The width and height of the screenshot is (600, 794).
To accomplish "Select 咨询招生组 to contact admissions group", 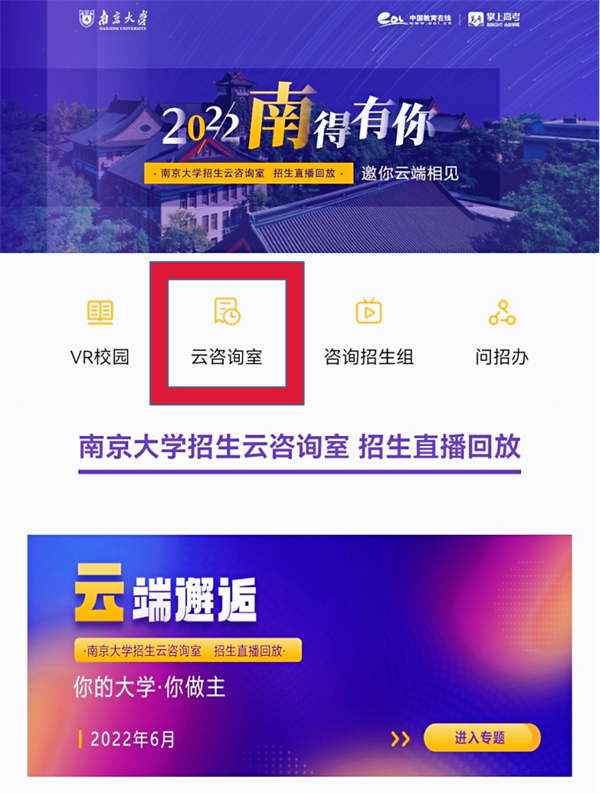I will click(x=368, y=330).
